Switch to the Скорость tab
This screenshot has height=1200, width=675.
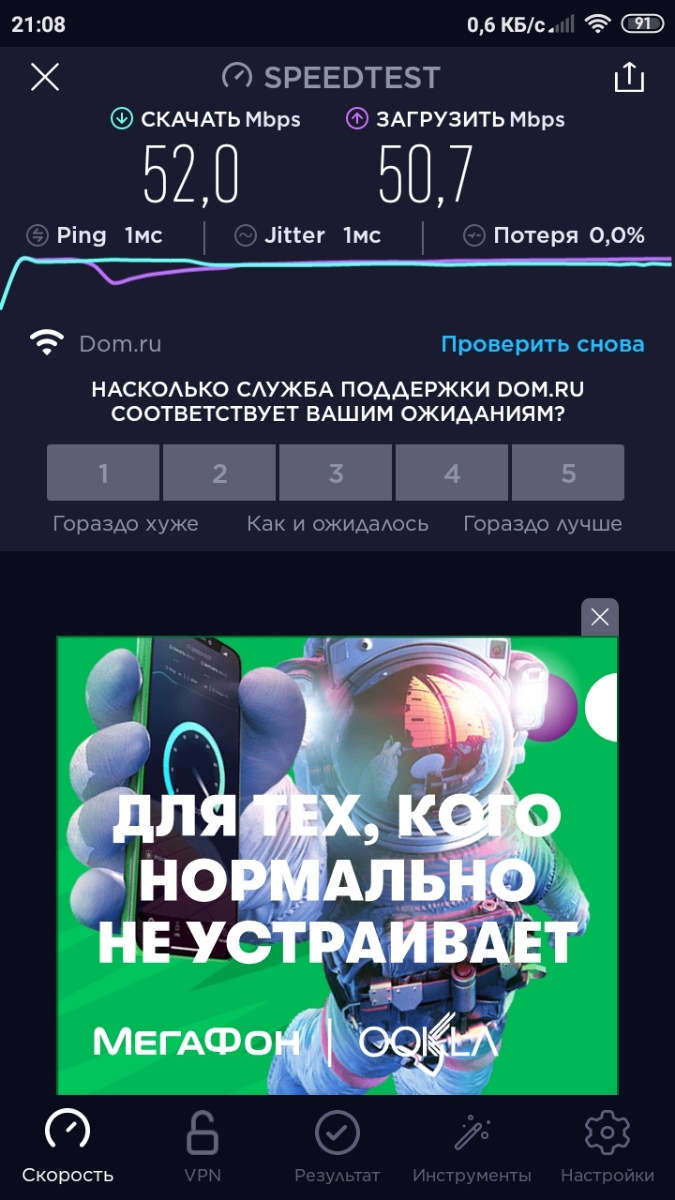[x=68, y=1146]
